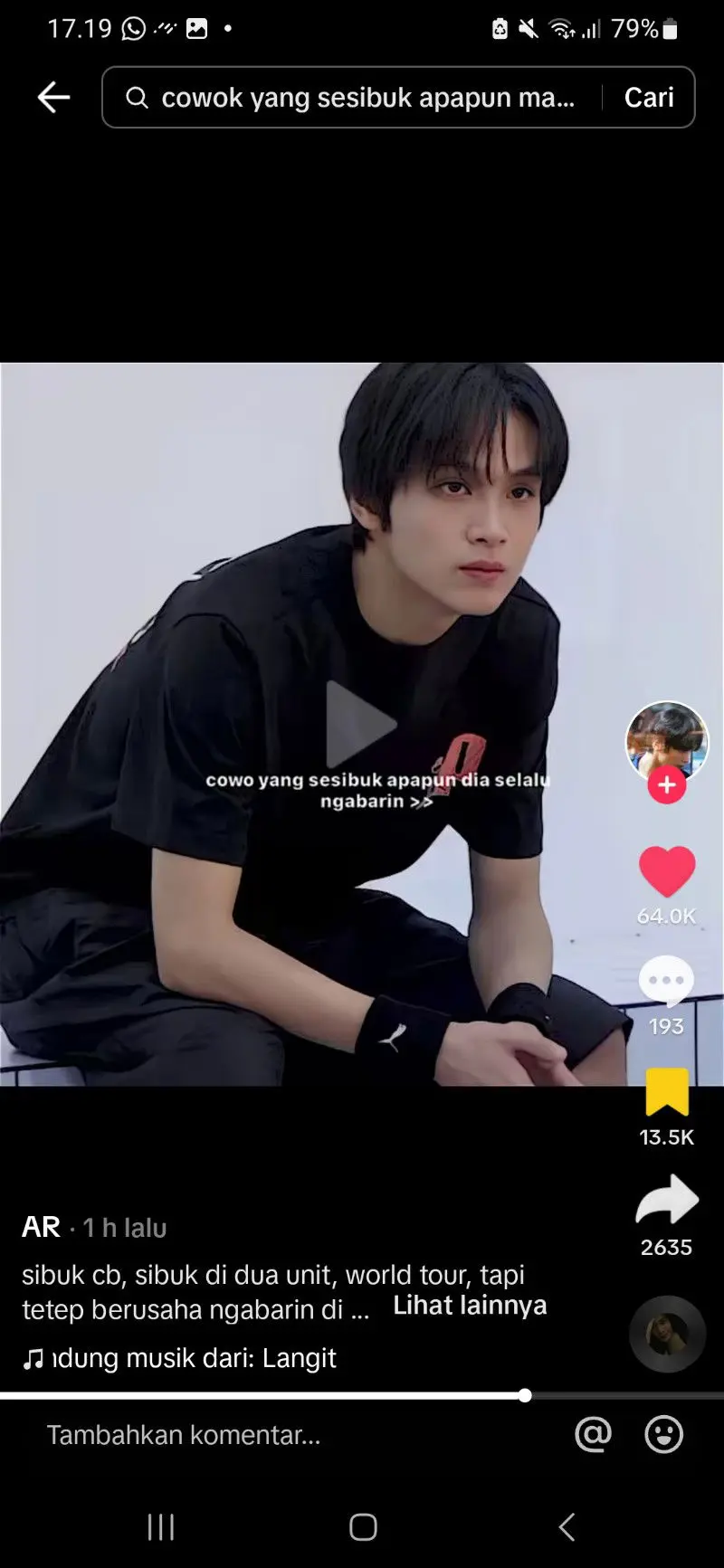Open the comments bubble icon
This screenshot has width=724, height=1568.
click(x=667, y=981)
